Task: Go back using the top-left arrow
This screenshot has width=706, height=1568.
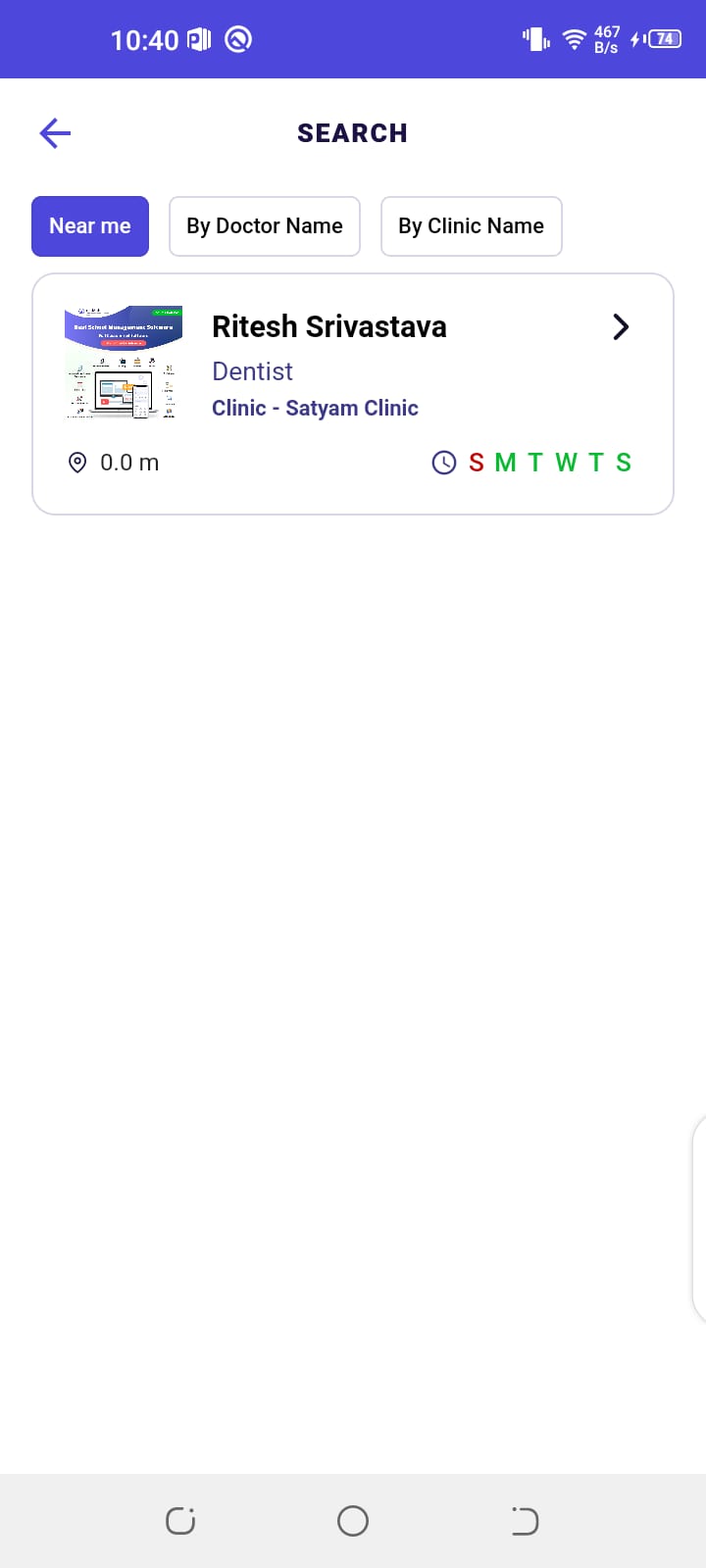Action: (55, 133)
